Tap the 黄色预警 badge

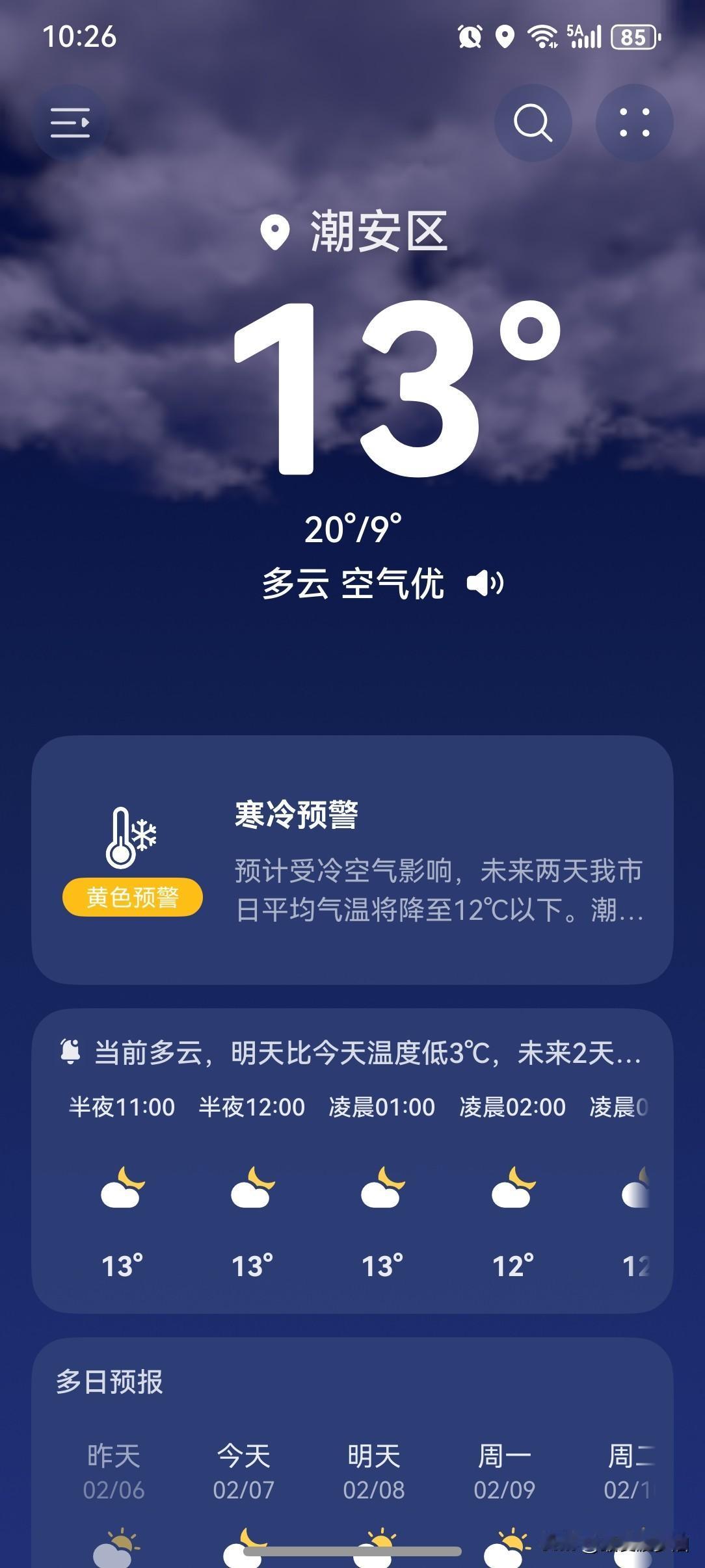pyautogui.click(x=131, y=895)
